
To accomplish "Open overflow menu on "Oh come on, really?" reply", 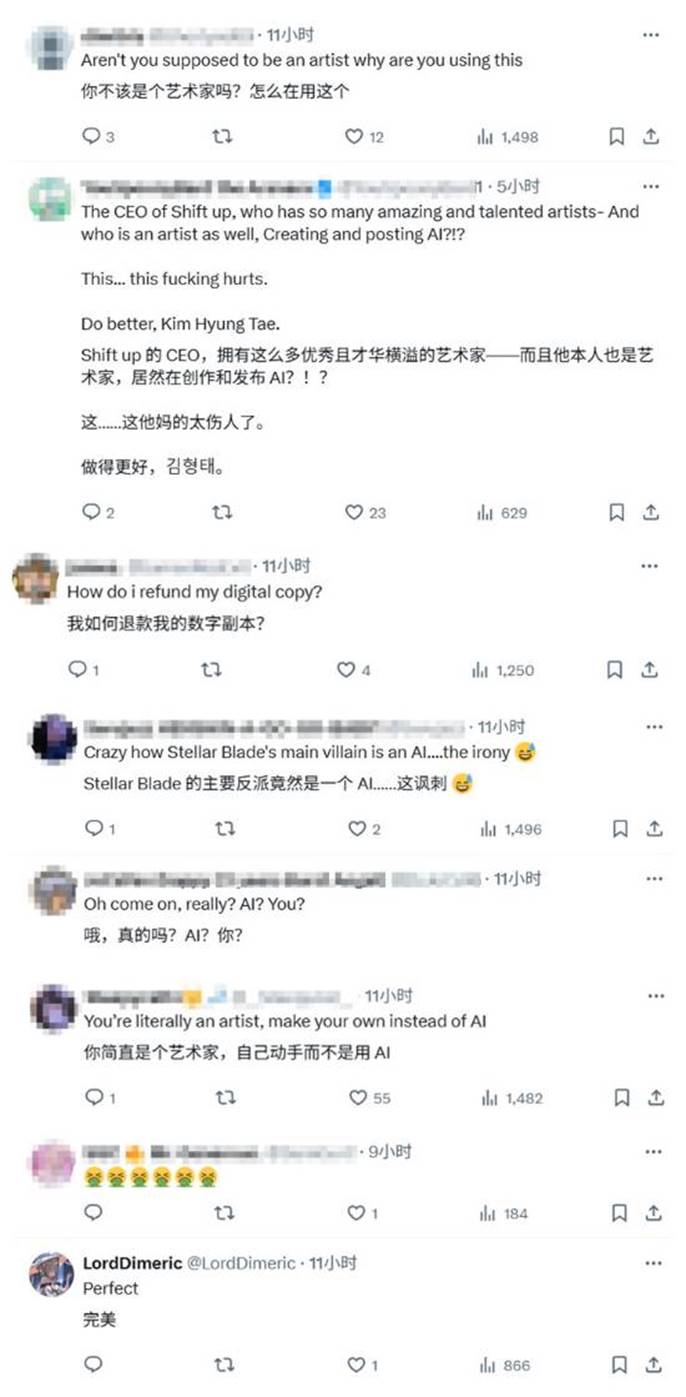I will 654,879.
